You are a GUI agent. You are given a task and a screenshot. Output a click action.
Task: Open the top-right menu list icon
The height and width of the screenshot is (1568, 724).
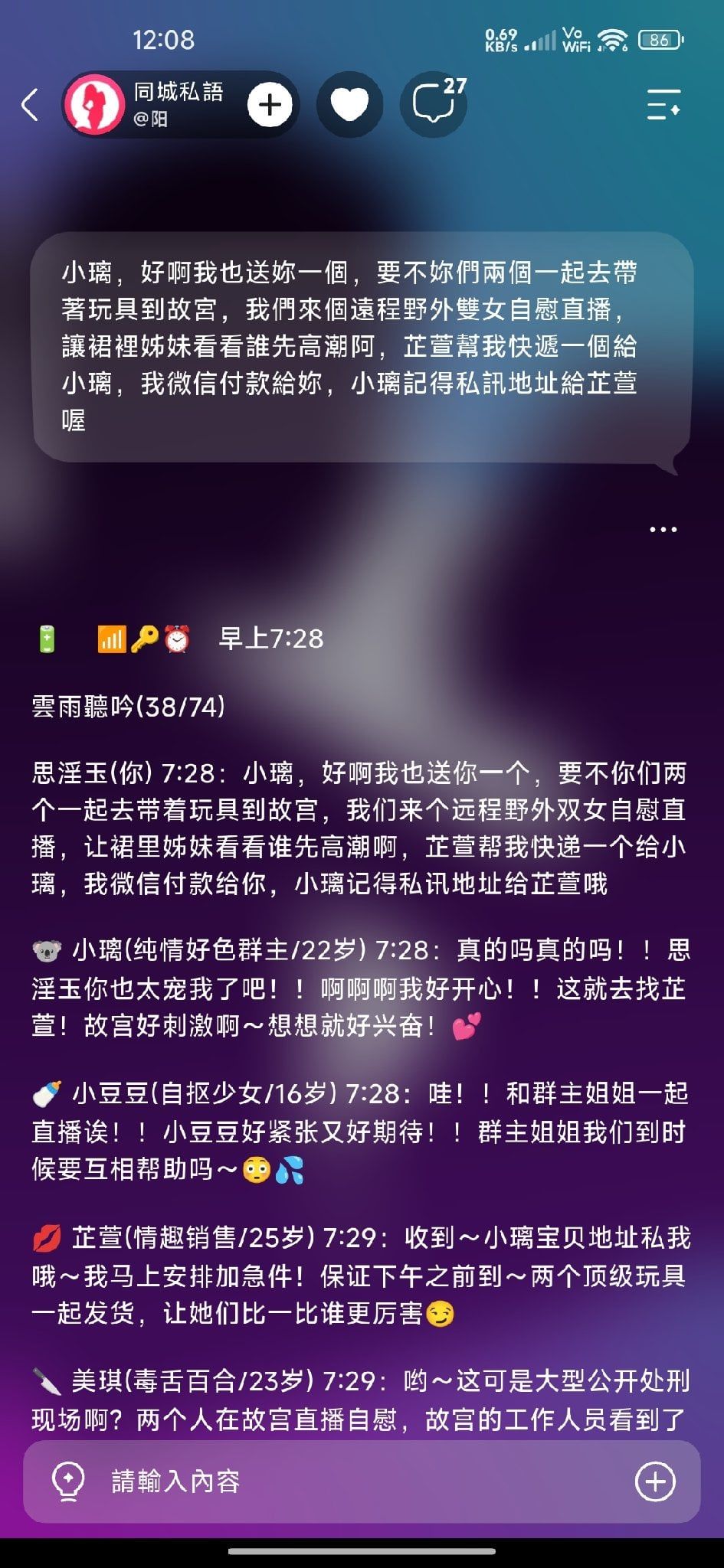pyautogui.click(x=663, y=104)
